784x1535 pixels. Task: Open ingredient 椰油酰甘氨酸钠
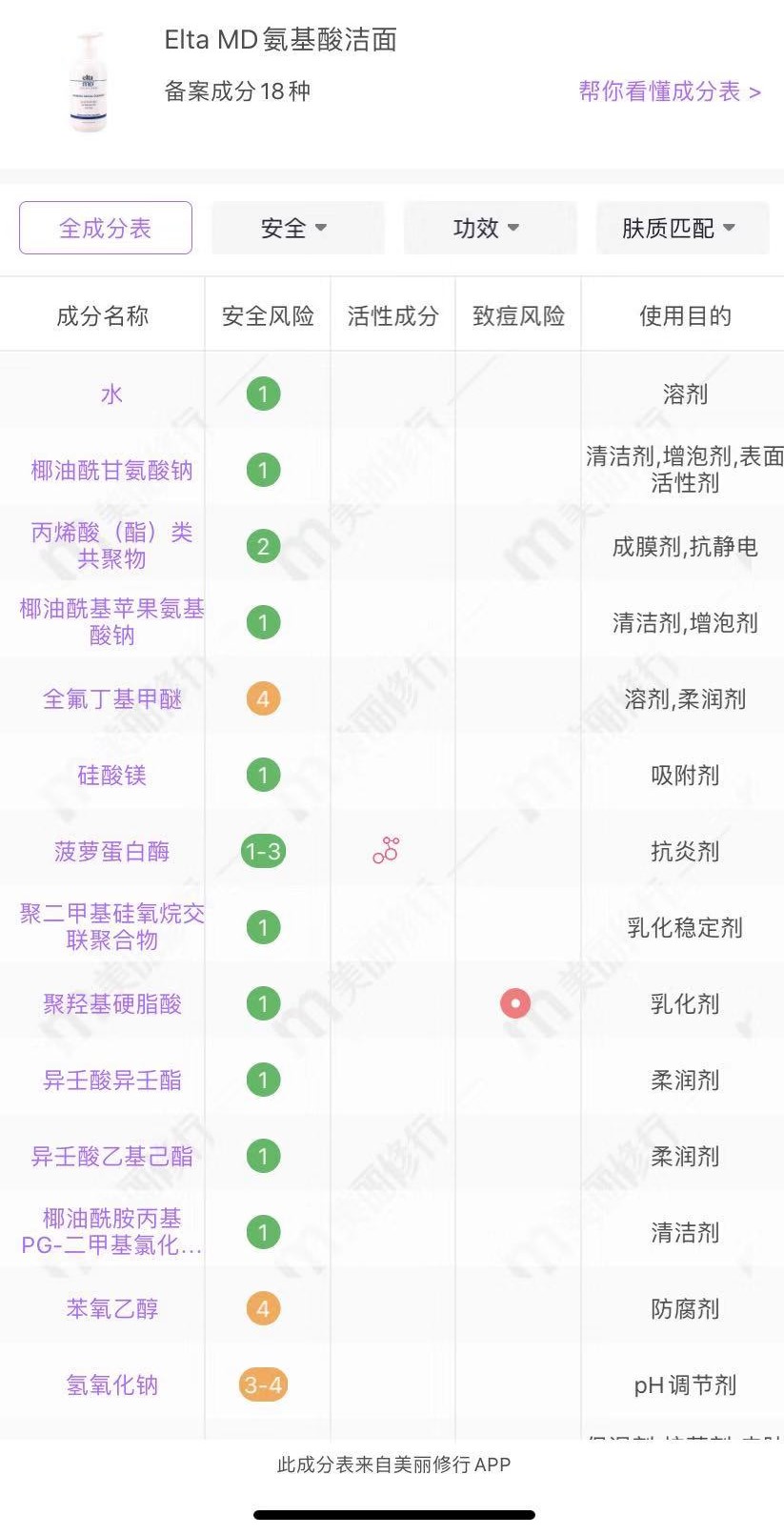(111, 471)
